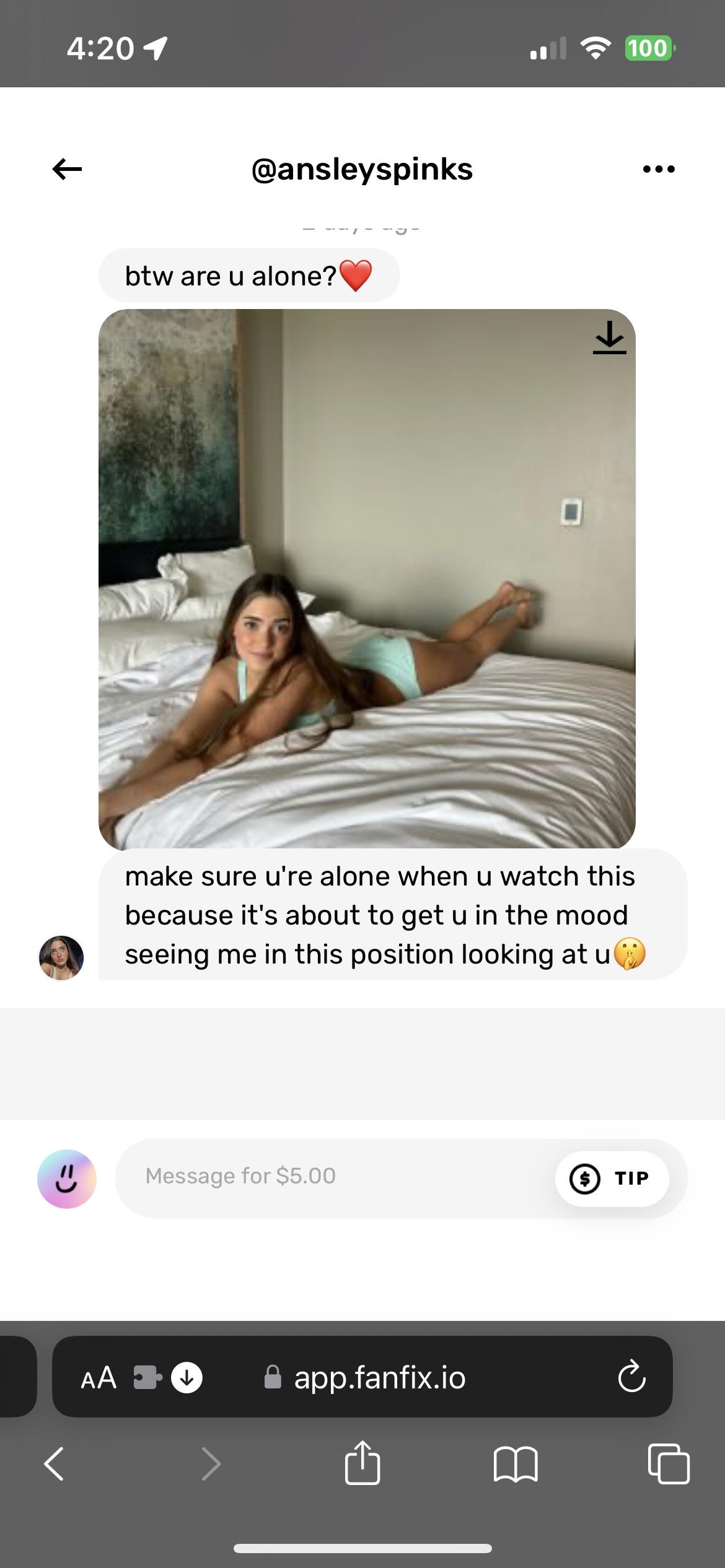The width and height of the screenshot is (725, 1568).
Task: Open the Safari share sheet
Action: pyautogui.click(x=362, y=1463)
